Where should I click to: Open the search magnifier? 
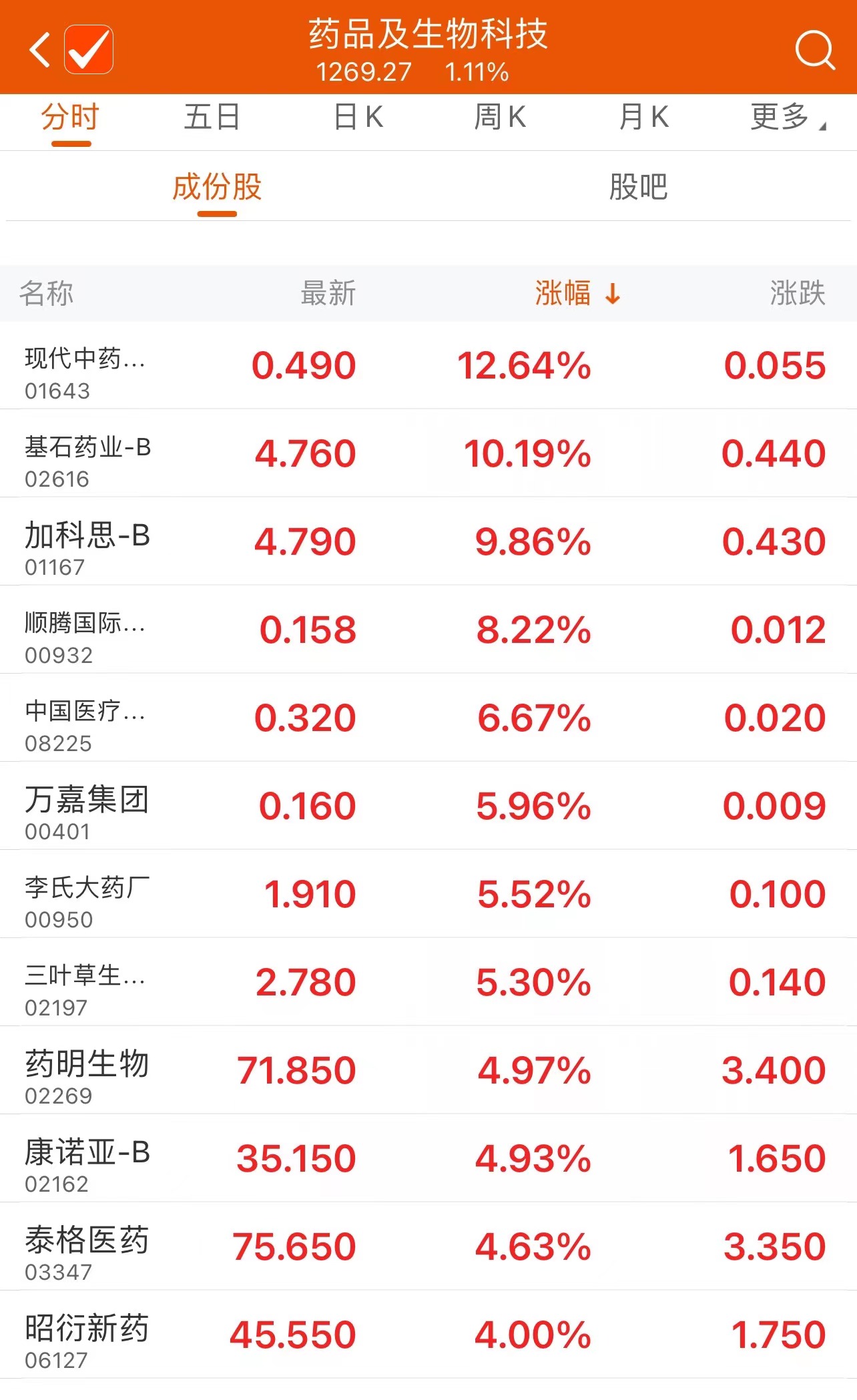814,49
